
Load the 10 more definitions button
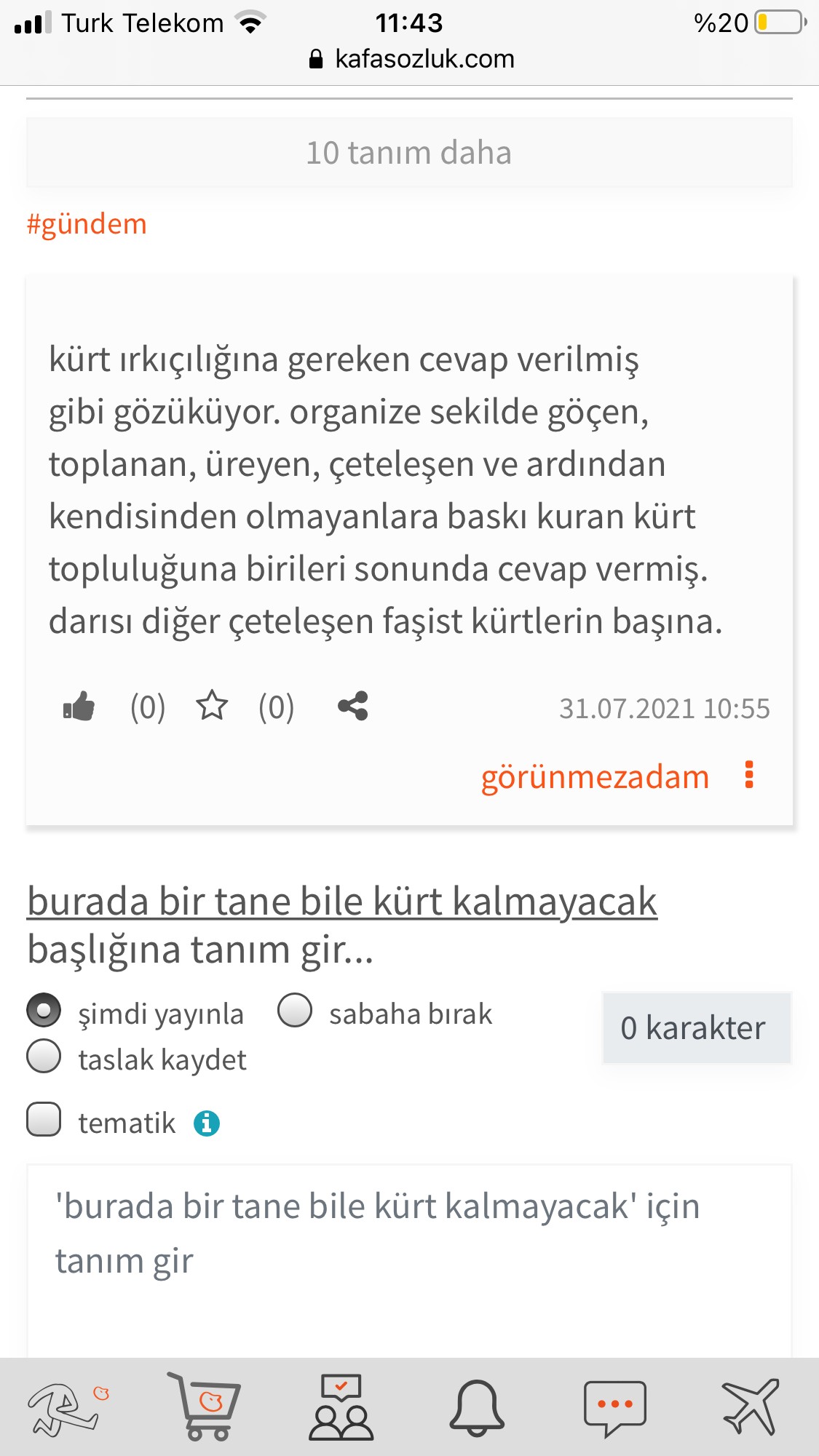coord(409,153)
